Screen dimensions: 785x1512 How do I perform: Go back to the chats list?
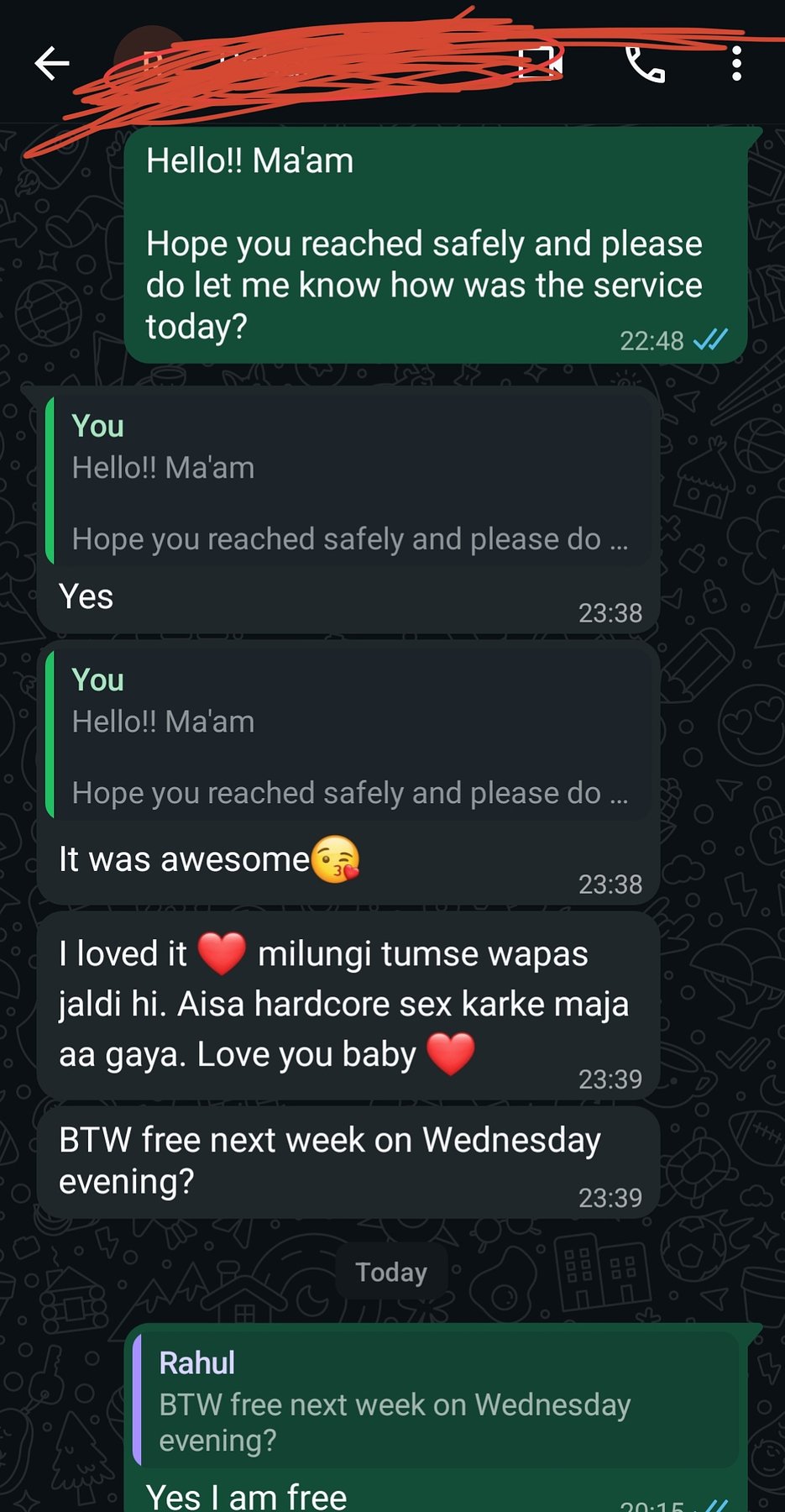pos(51,63)
